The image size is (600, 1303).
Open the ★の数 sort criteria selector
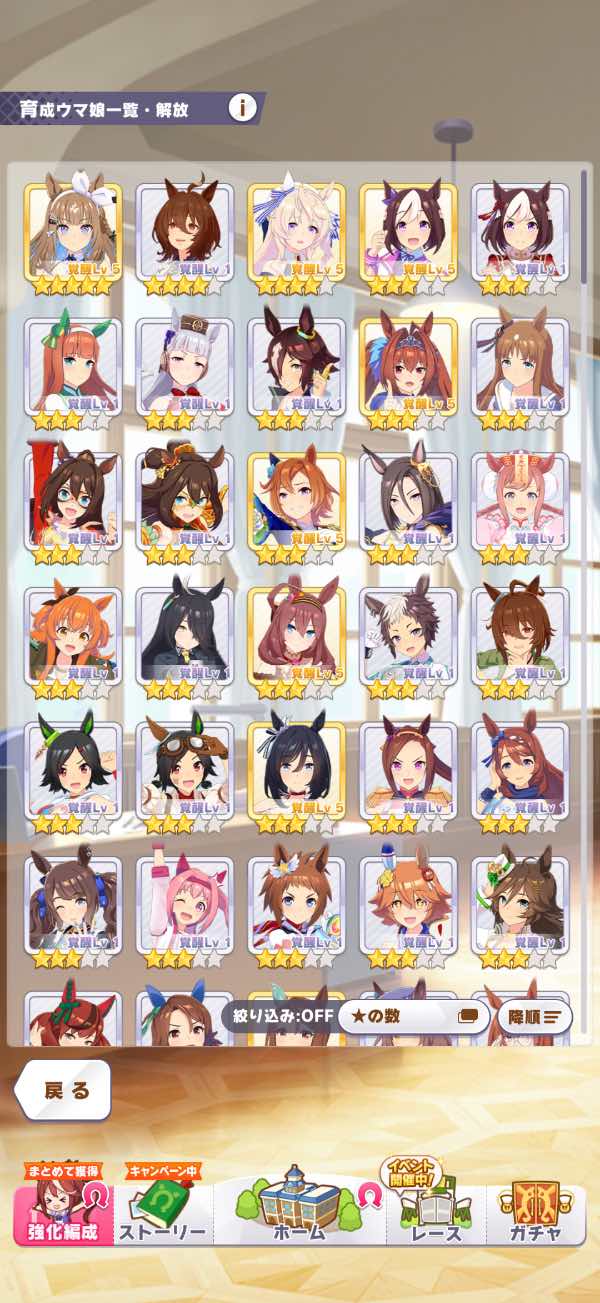(413, 1017)
